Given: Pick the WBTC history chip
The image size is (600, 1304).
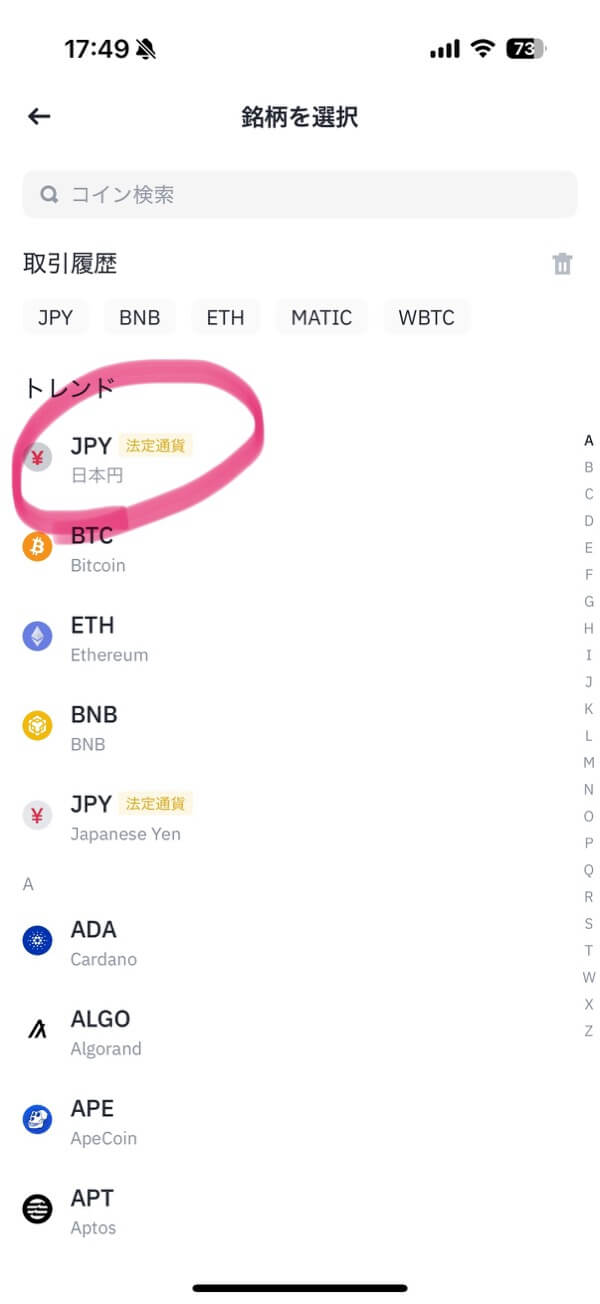Looking at the screenshot, I should click(426, 318).
